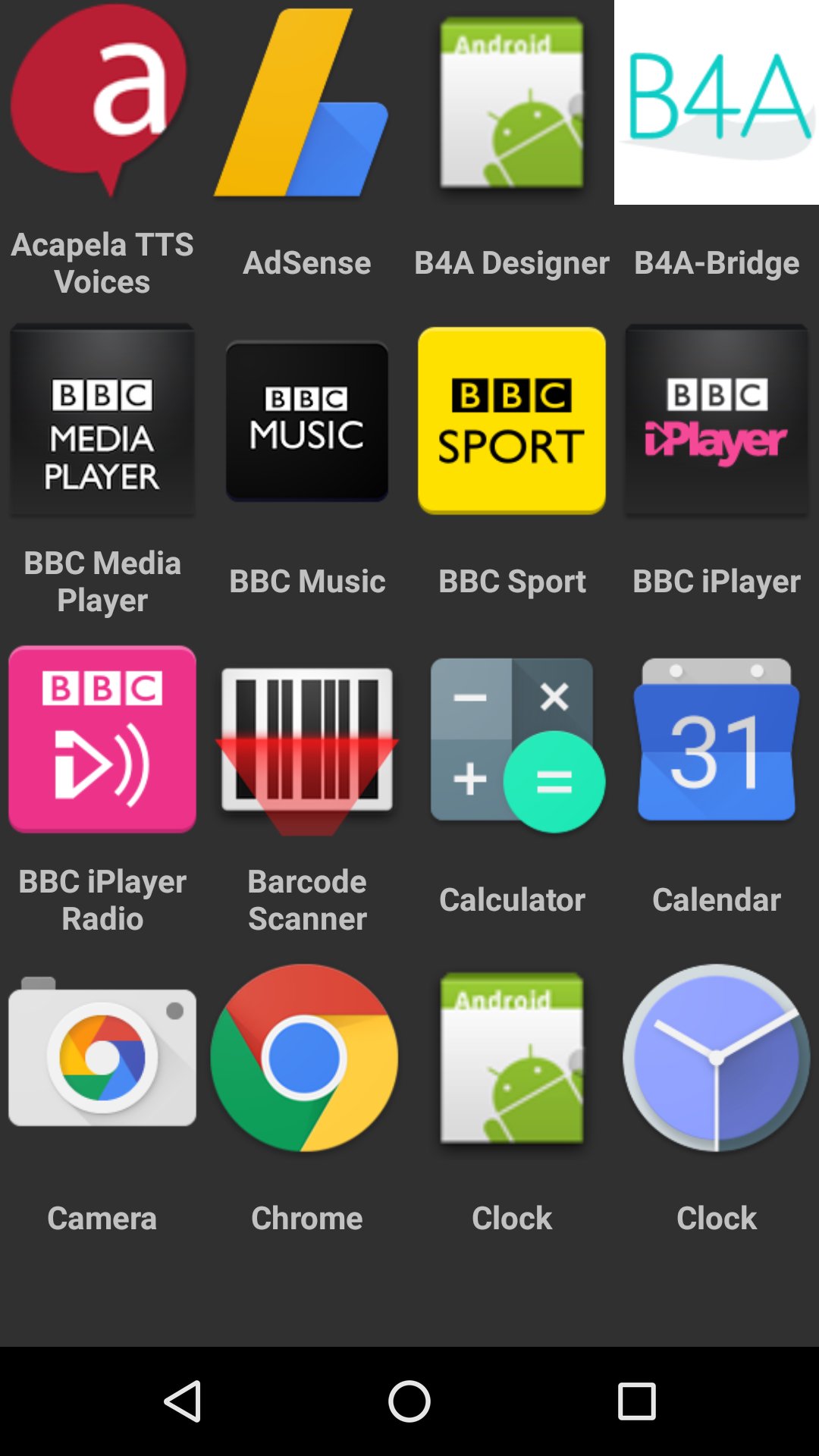This screenshot has height=1456, width=819.
Task: Tap the BBC iPlayer app label
Action: [716, 581]
